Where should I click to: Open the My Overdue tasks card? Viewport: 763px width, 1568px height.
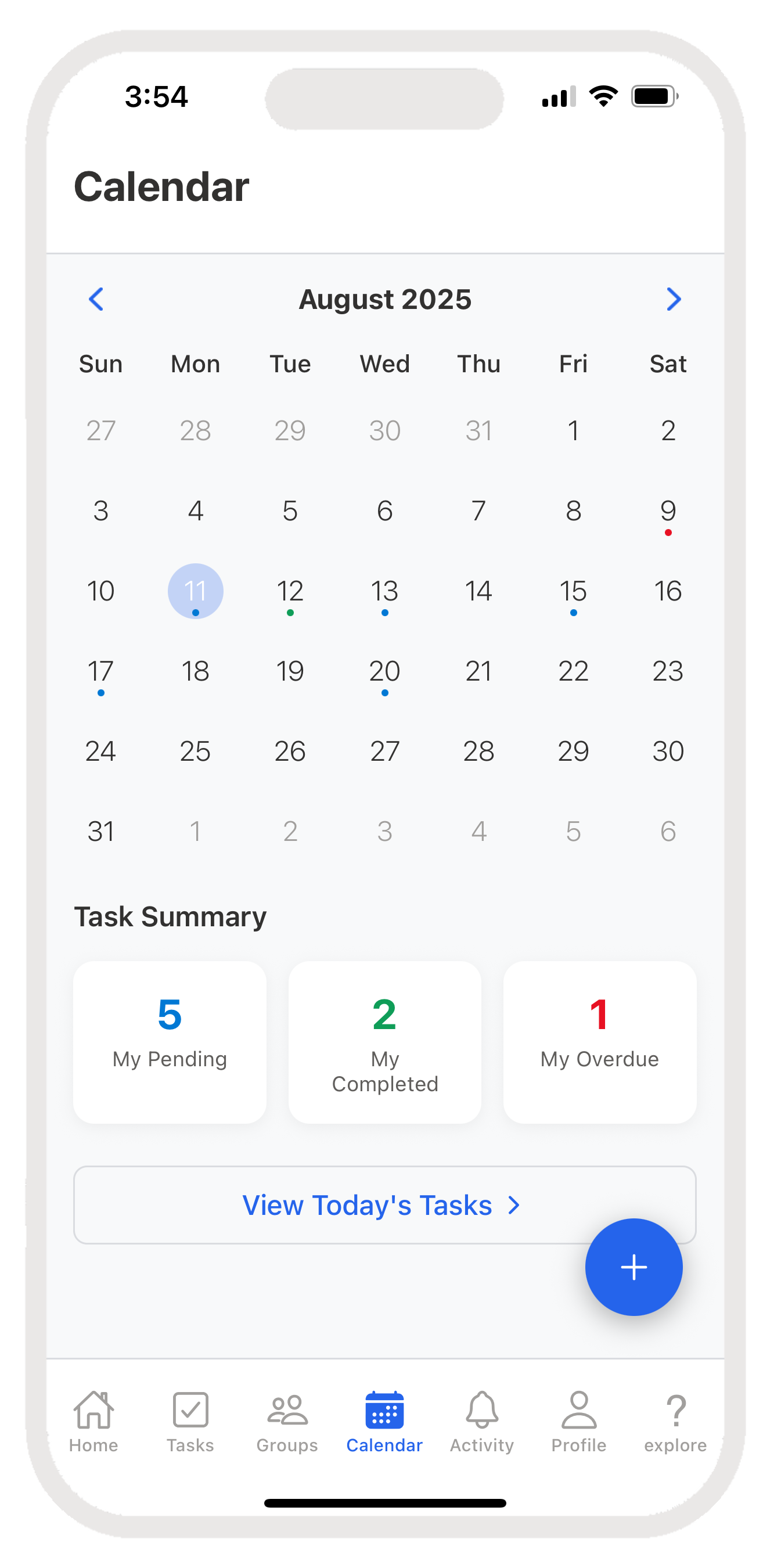599,1041
